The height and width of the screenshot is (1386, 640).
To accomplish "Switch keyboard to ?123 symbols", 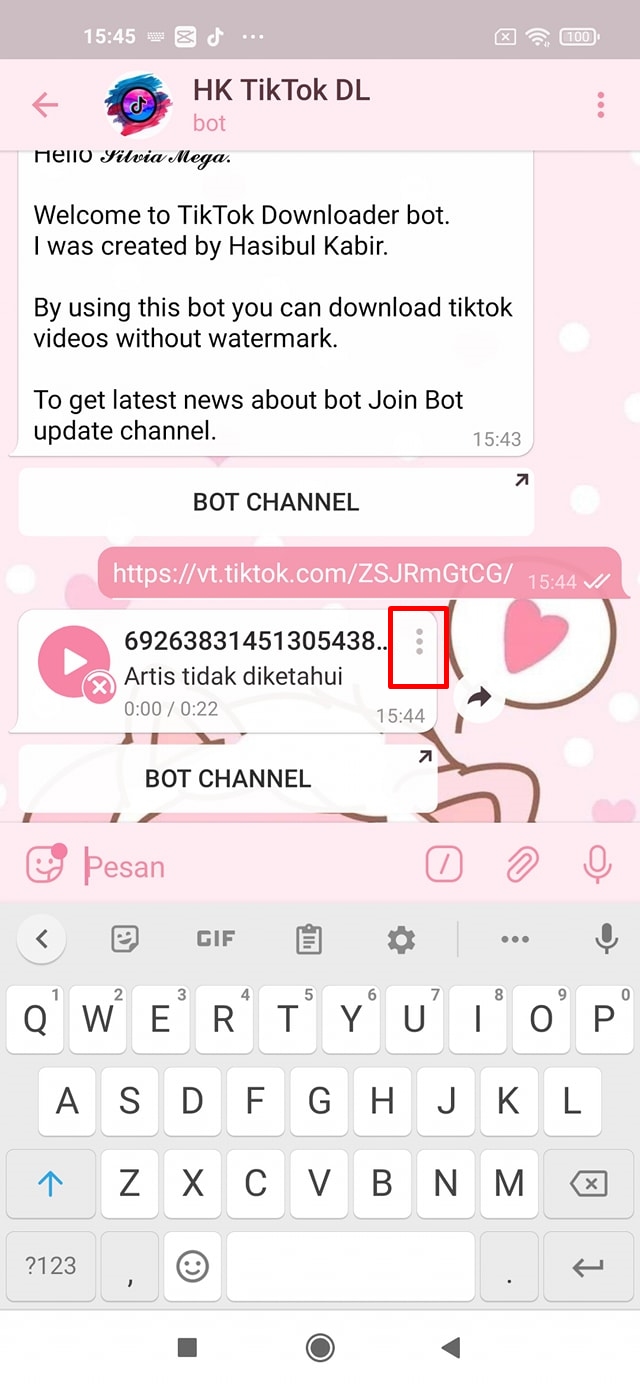I will [50, 1266].
